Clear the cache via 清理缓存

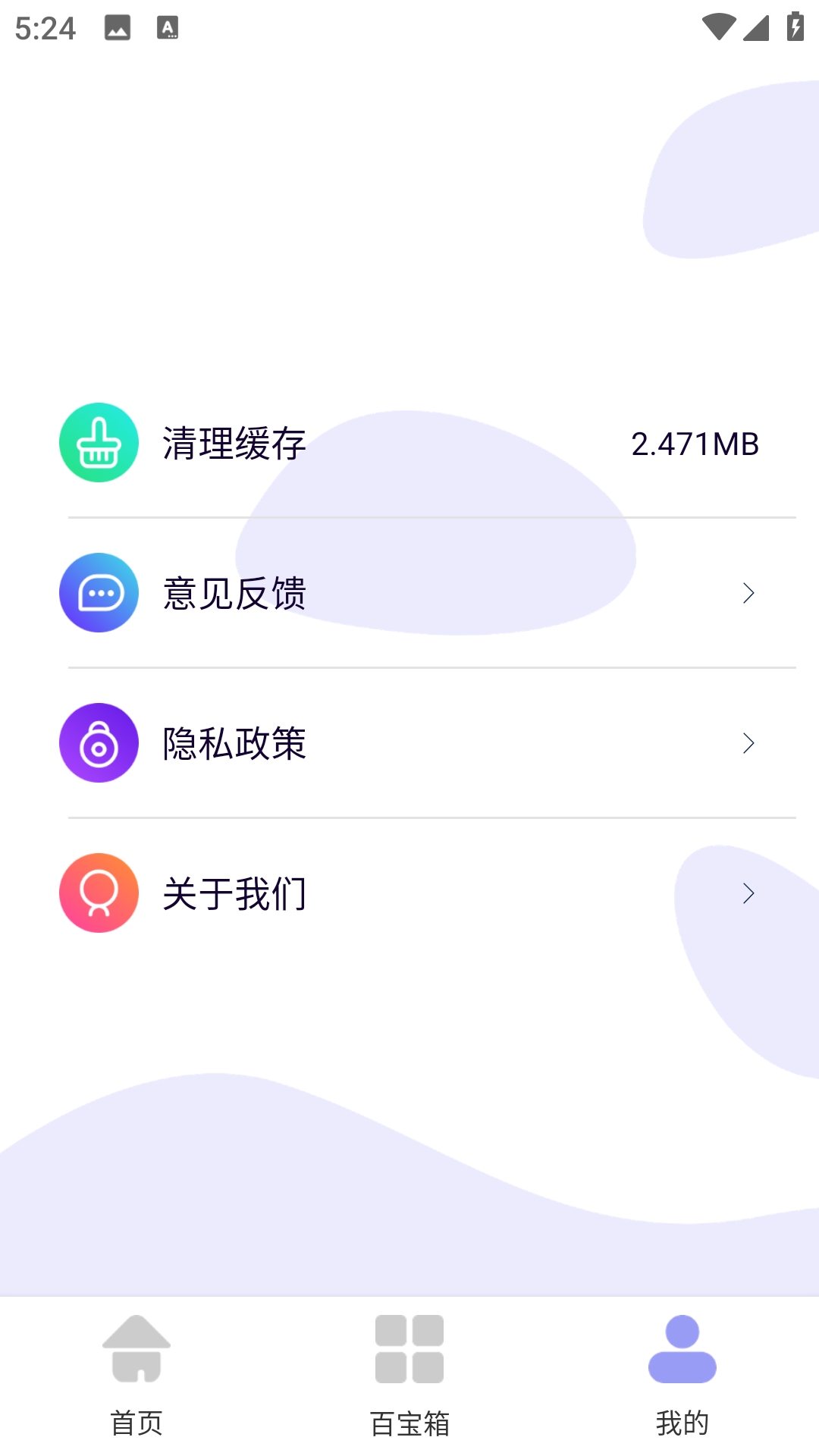pyautogui.click(x=409, y=444)
